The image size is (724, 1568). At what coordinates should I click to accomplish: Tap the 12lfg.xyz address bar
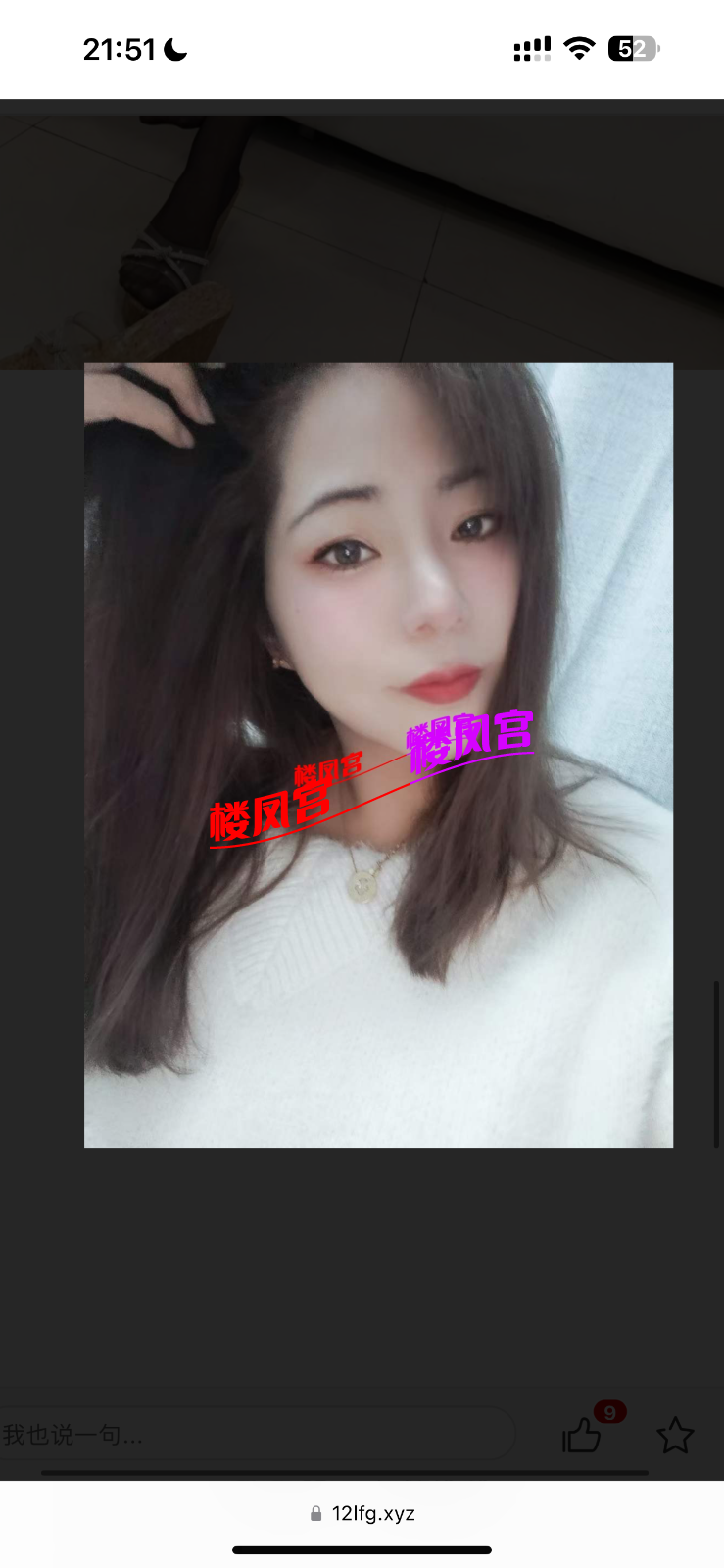point(362,1513)
